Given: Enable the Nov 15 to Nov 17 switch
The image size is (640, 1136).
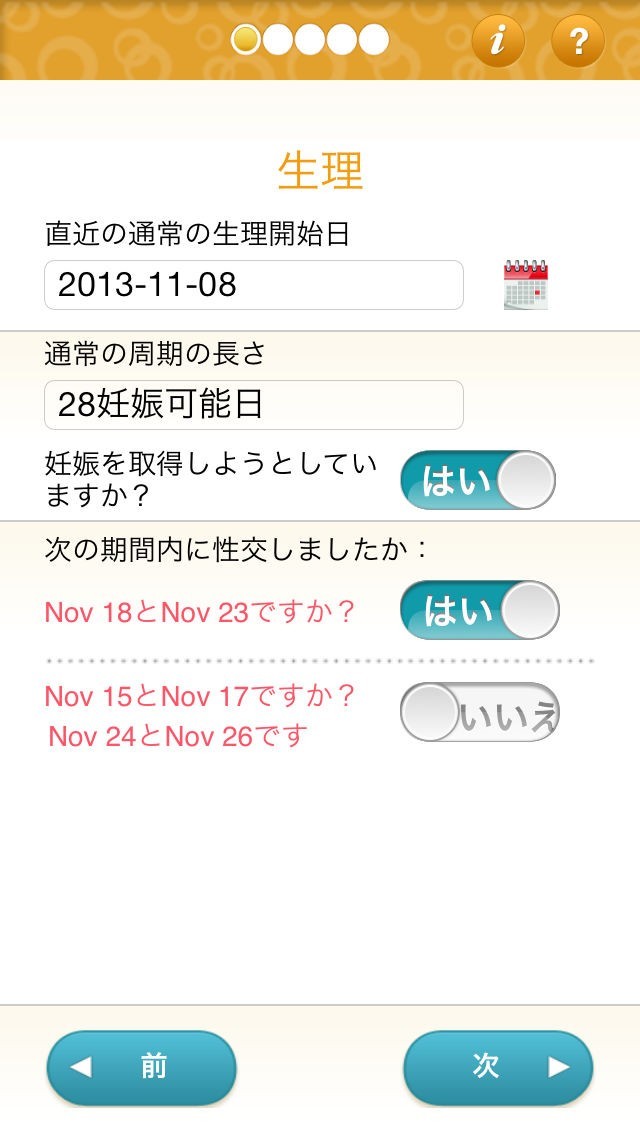Looking at the screenshot, I should tap(479, 713).
